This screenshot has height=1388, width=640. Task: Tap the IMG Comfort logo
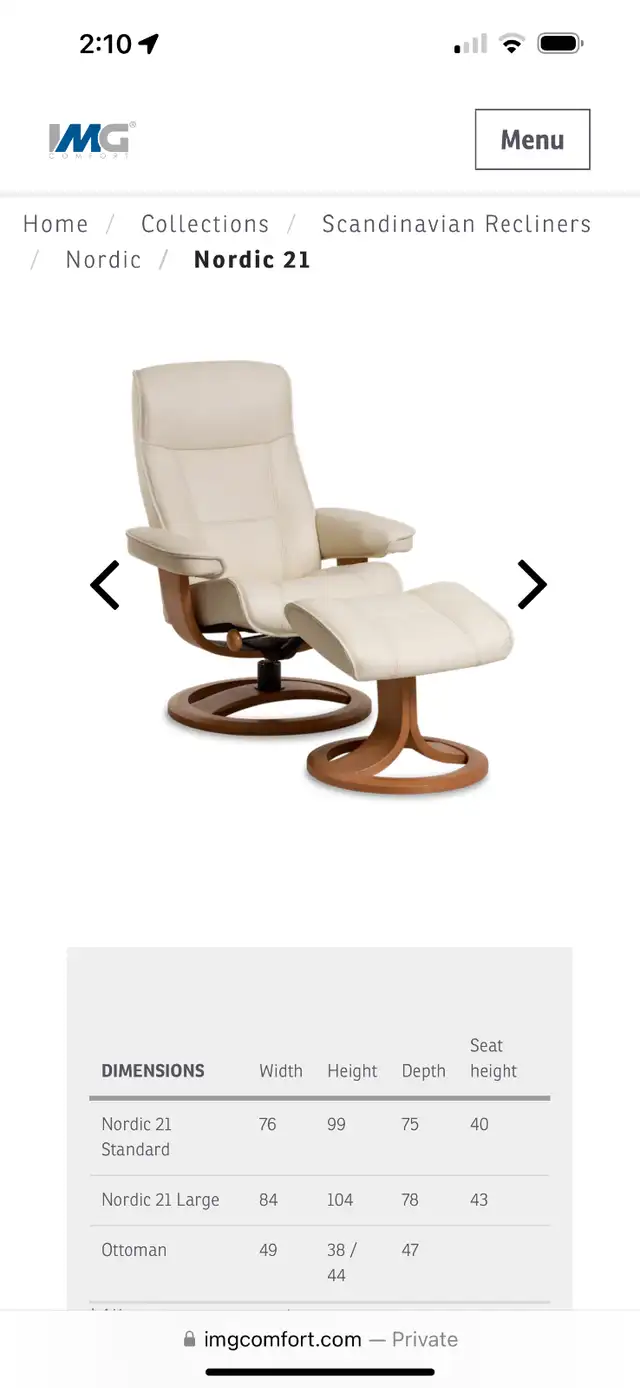click(92, 140)
